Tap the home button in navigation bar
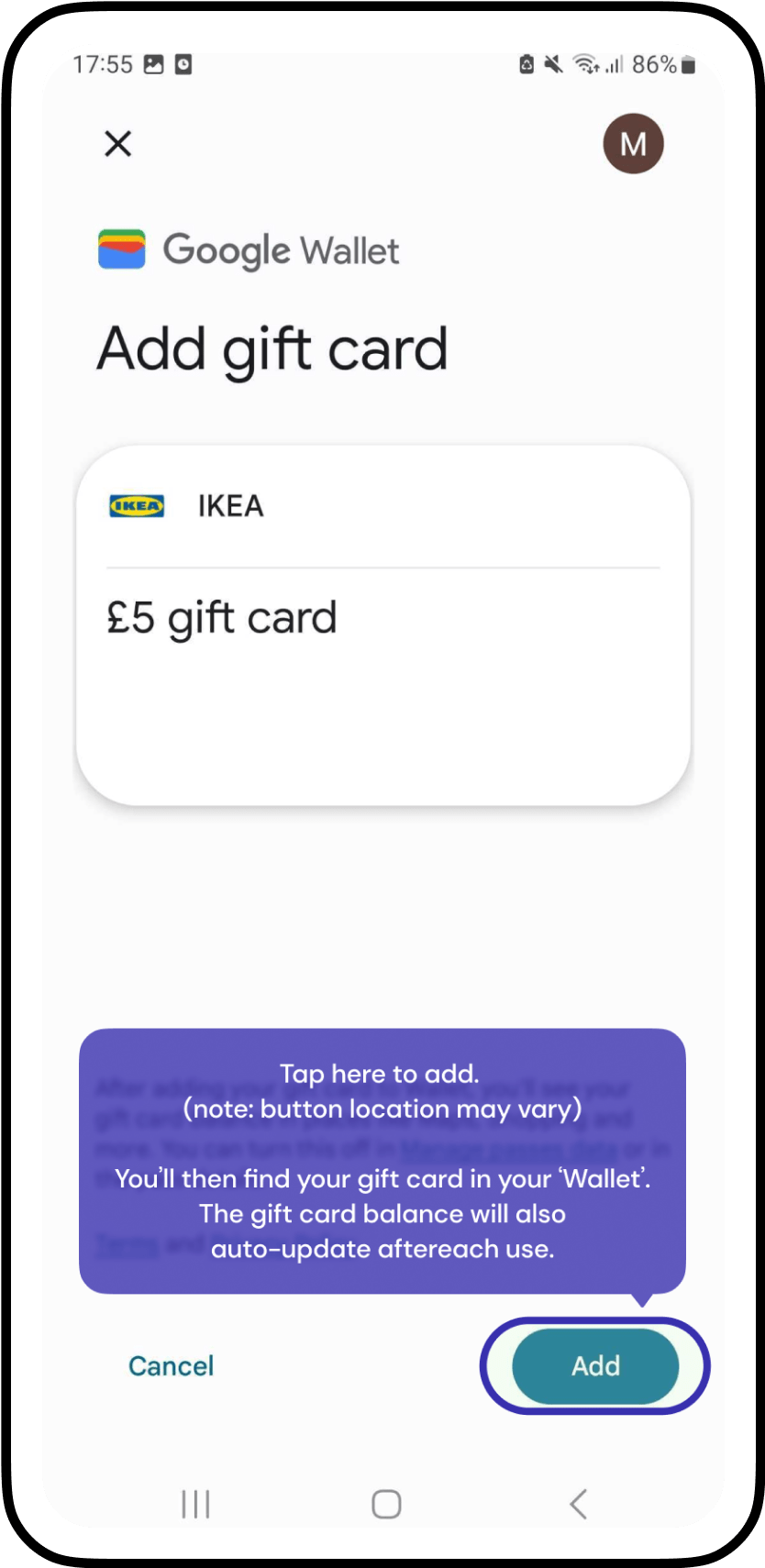This screenshot has height=1568, width=765. pos(385,1502)
